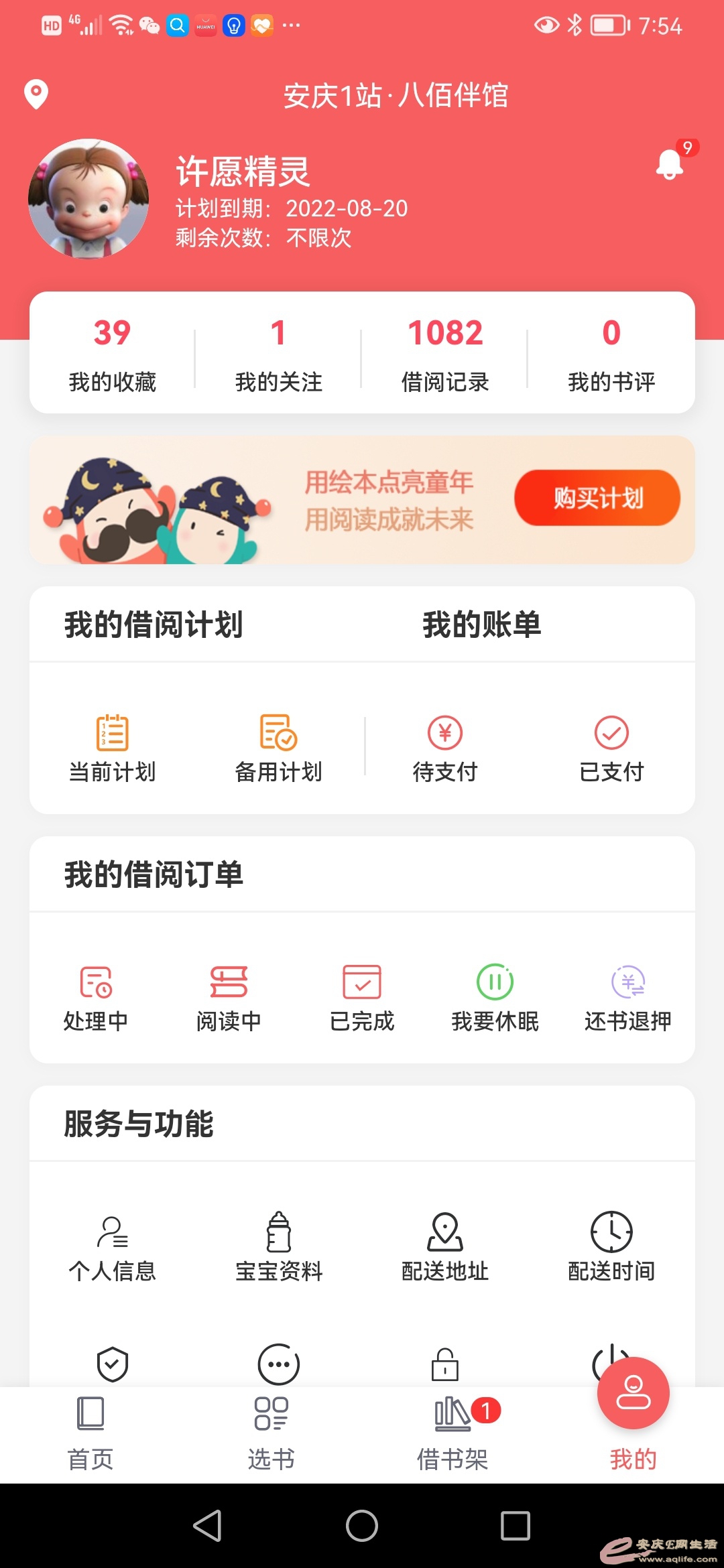View 已支付 paid bills
The width and height of the screenshot is (724, 1568).
pyautogui.click(x=611, y=747)
